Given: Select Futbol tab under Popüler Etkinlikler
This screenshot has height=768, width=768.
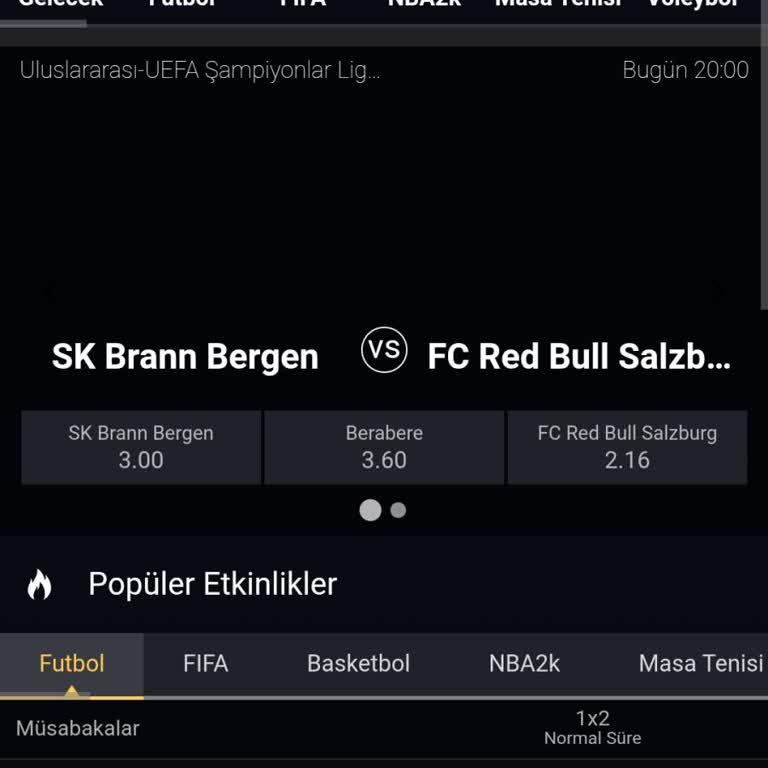Looking at the screenshot, I should (72, 663).
